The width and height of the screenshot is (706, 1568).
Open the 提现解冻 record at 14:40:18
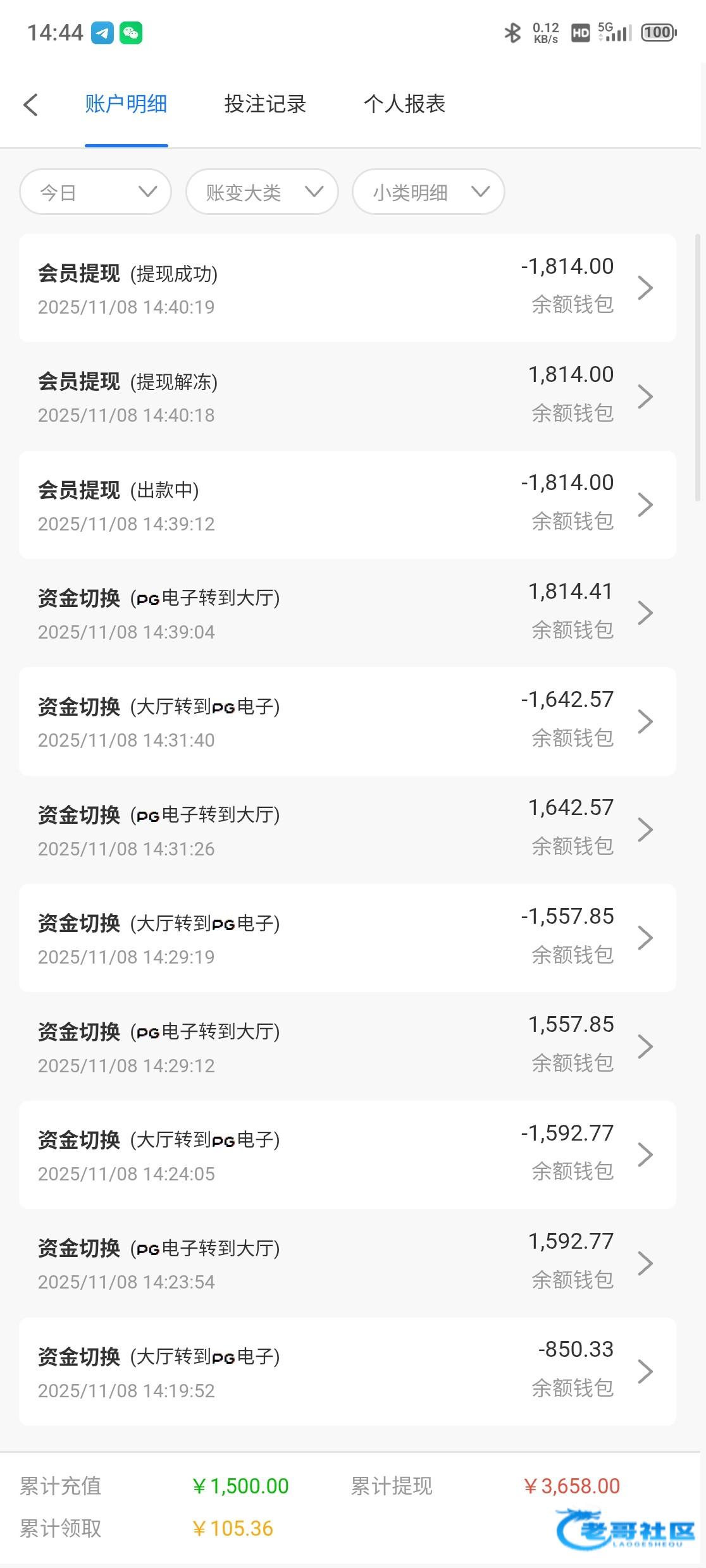347,396
